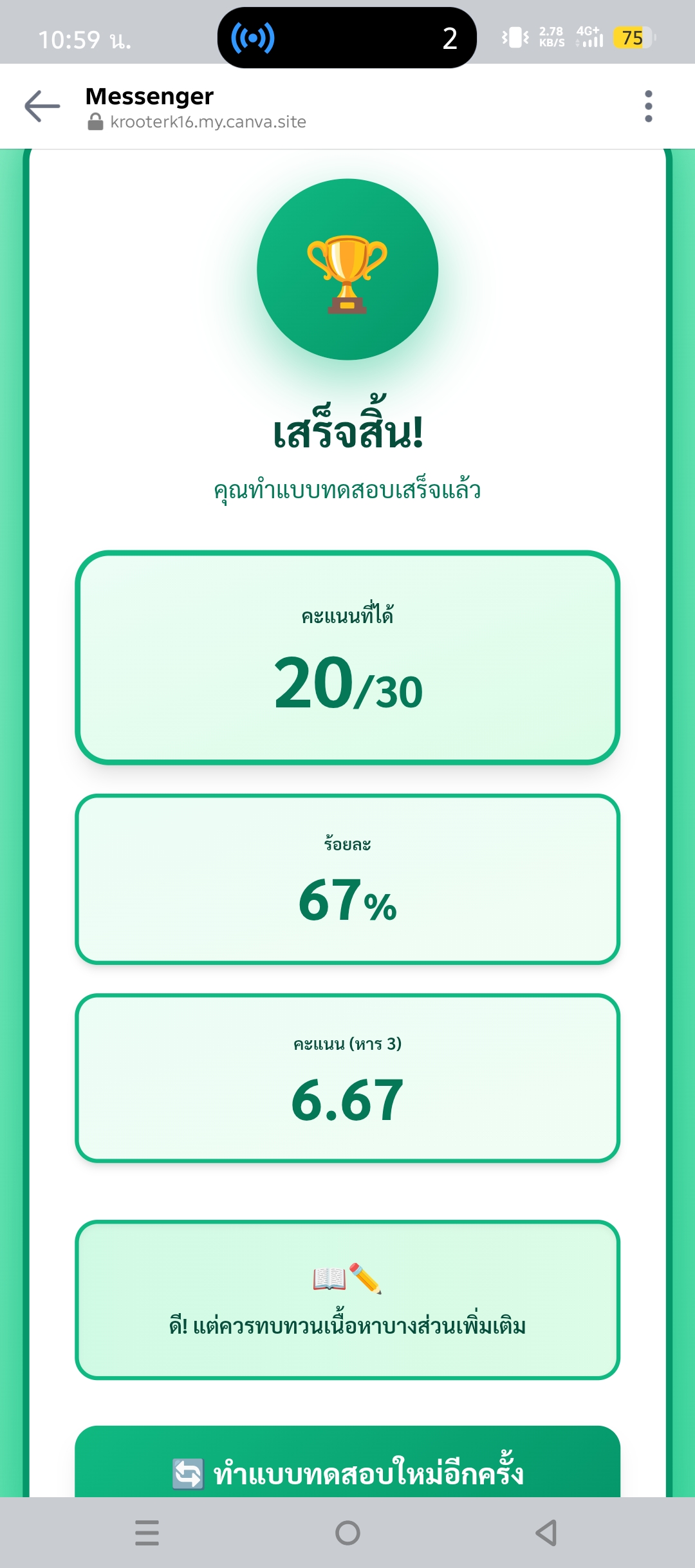The width and height of the screenshot is (695, 1568).
Task: Tap the system back navigation button
Action: (546, 1533)
